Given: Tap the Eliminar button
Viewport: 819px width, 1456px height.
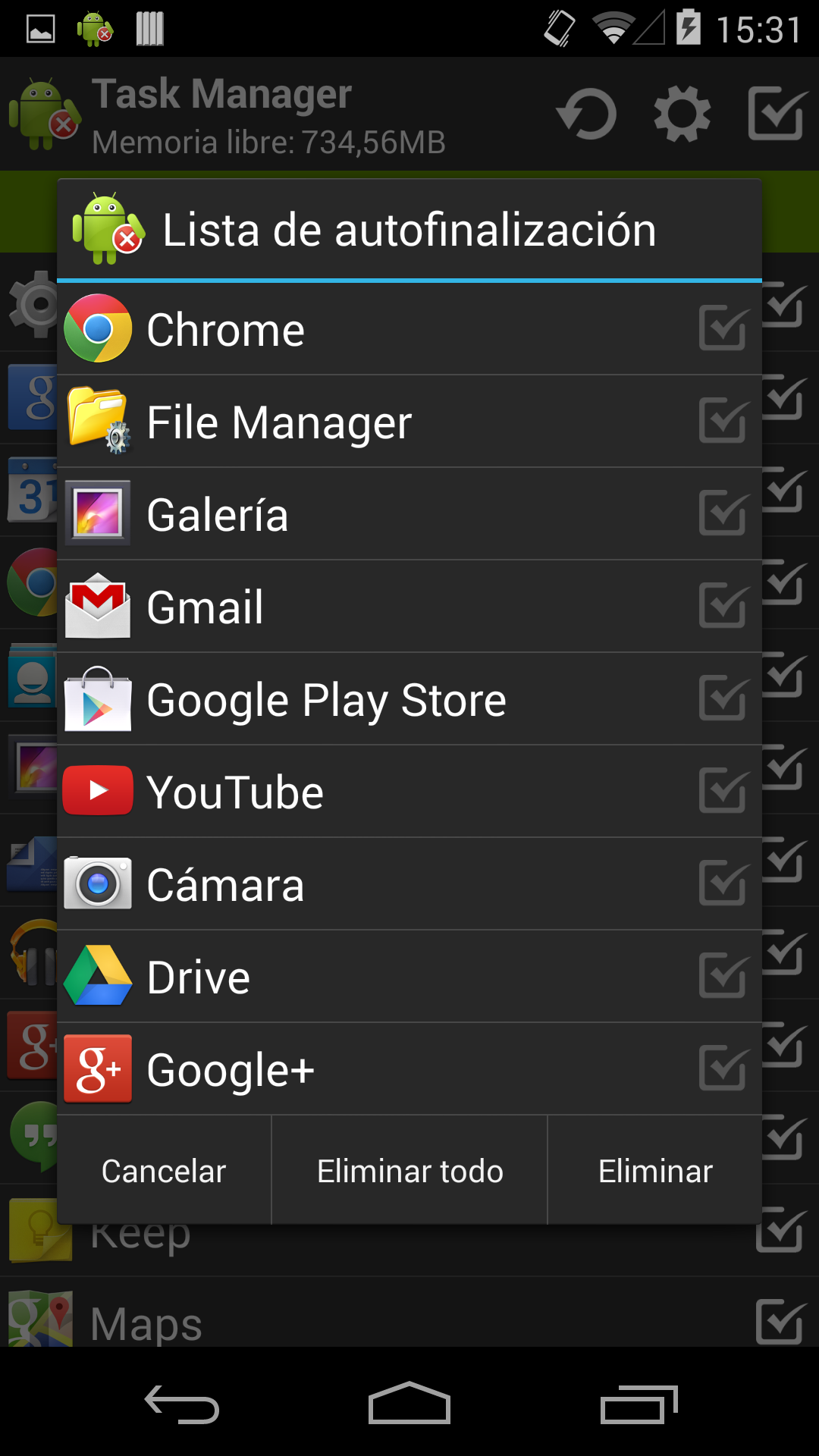Looking at the screenshot, I should 655,1171.
